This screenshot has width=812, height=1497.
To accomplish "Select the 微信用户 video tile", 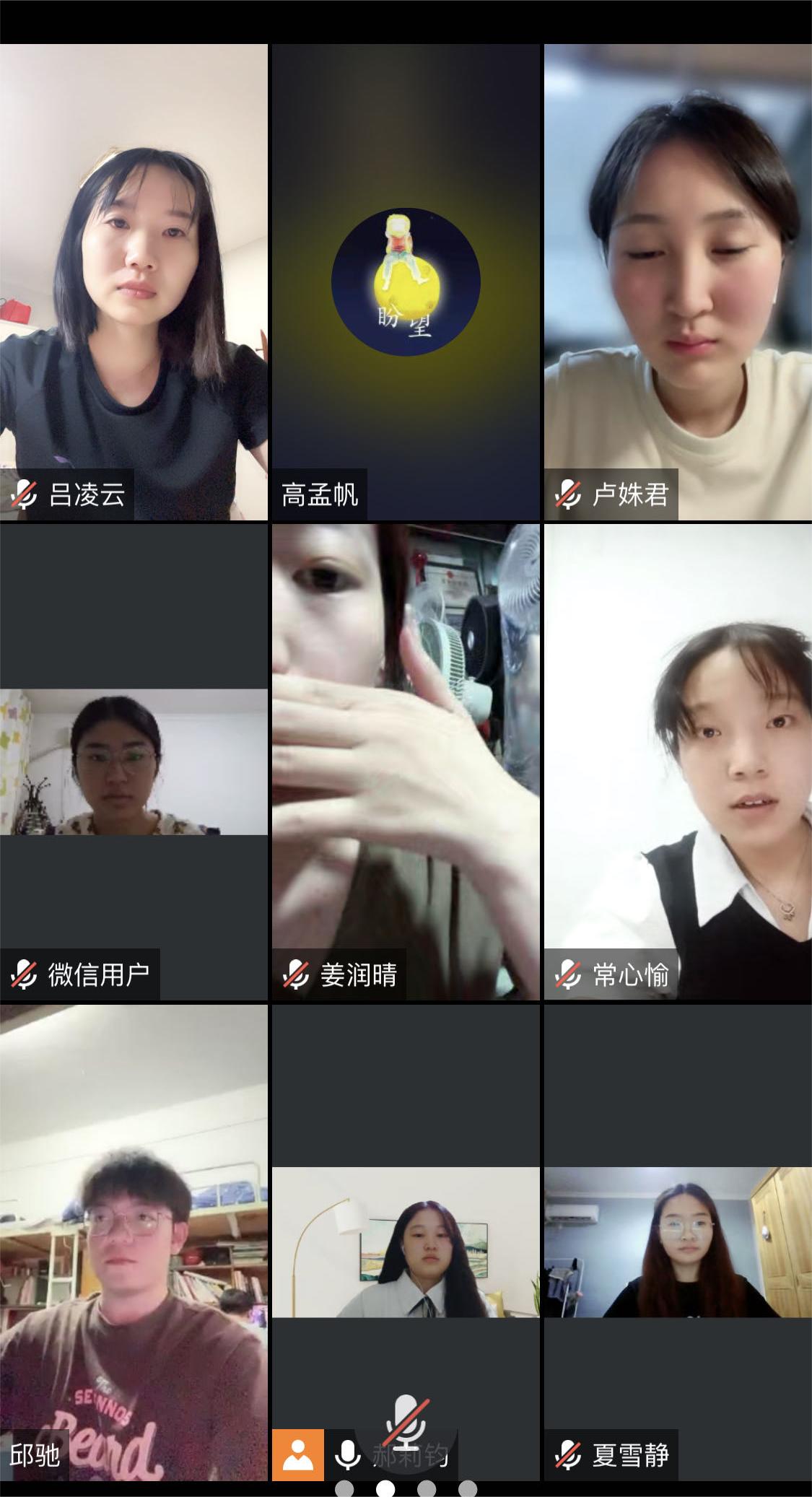I will [134, 761].
